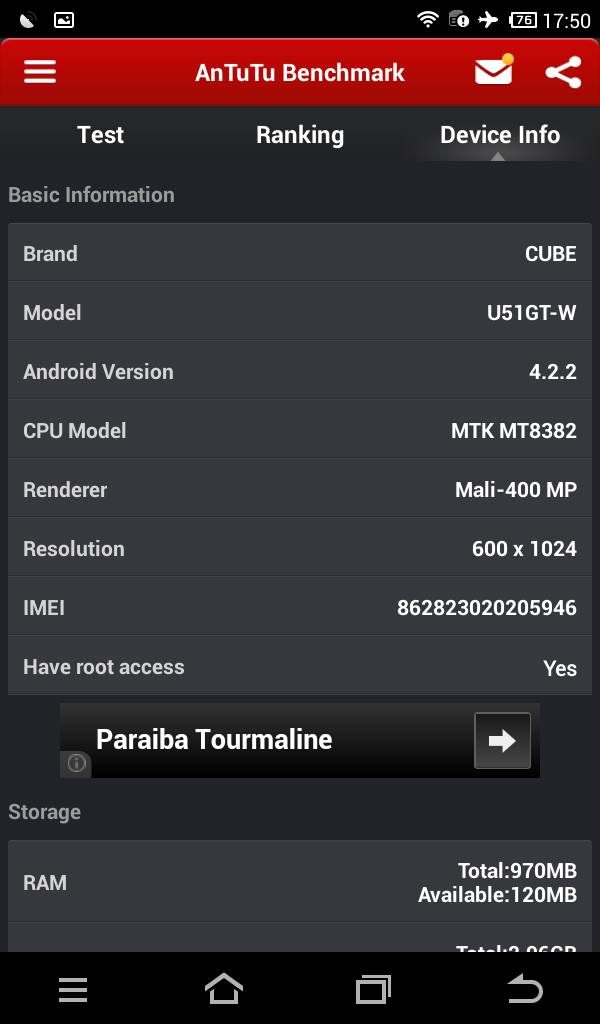Select the Device Info tab
The image size is (600, 1024).
coord(500,135)
